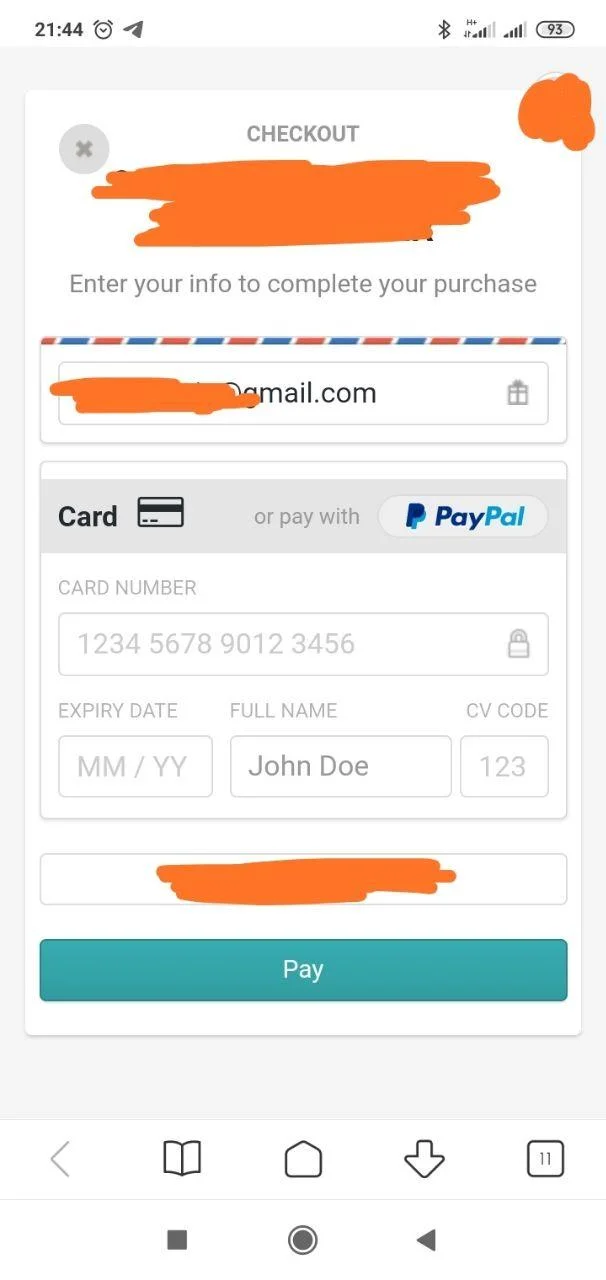Screen dimensions: 606x1280
Task: Tap the system recent apps square
Action: click(x=177, y=1240)
